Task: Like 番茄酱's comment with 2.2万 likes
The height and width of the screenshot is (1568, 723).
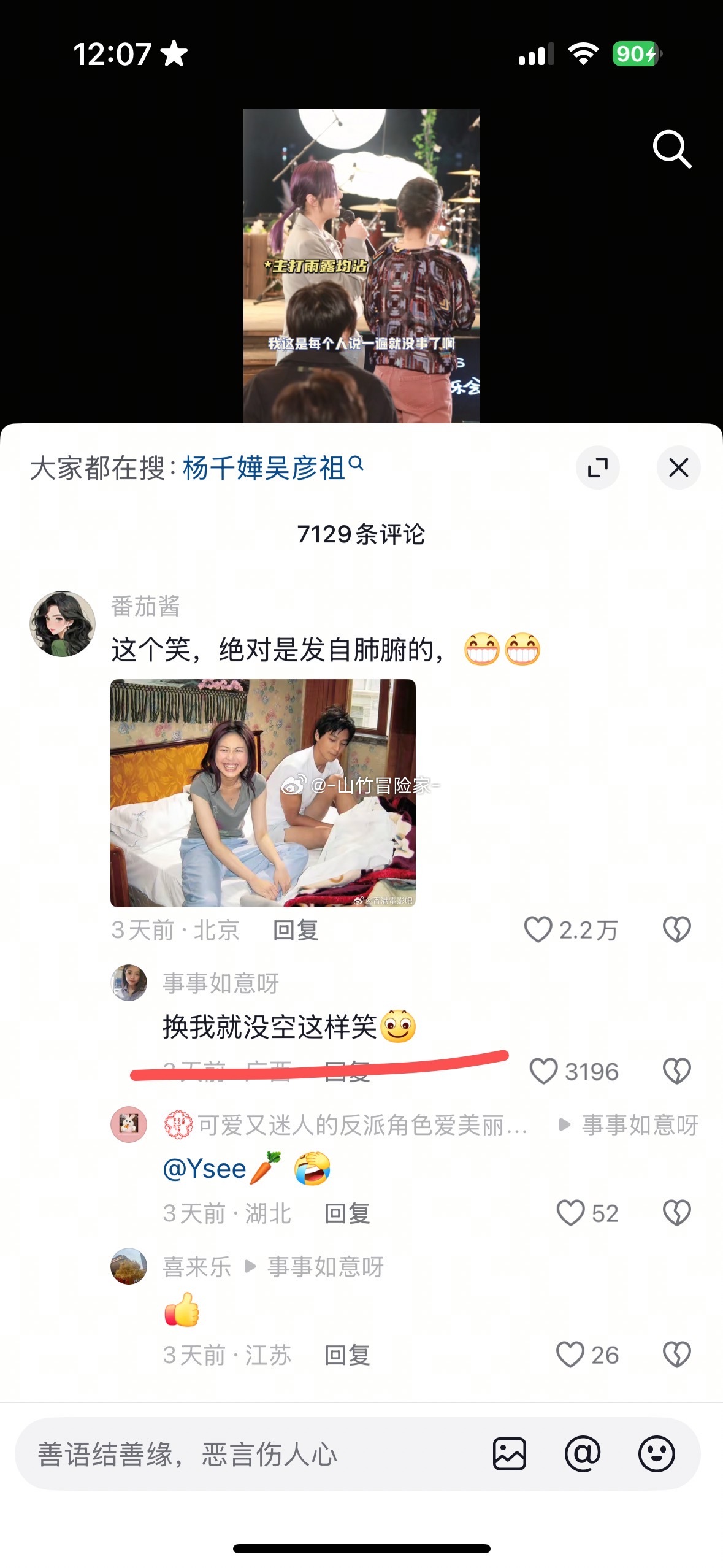Action: [538, 929]
